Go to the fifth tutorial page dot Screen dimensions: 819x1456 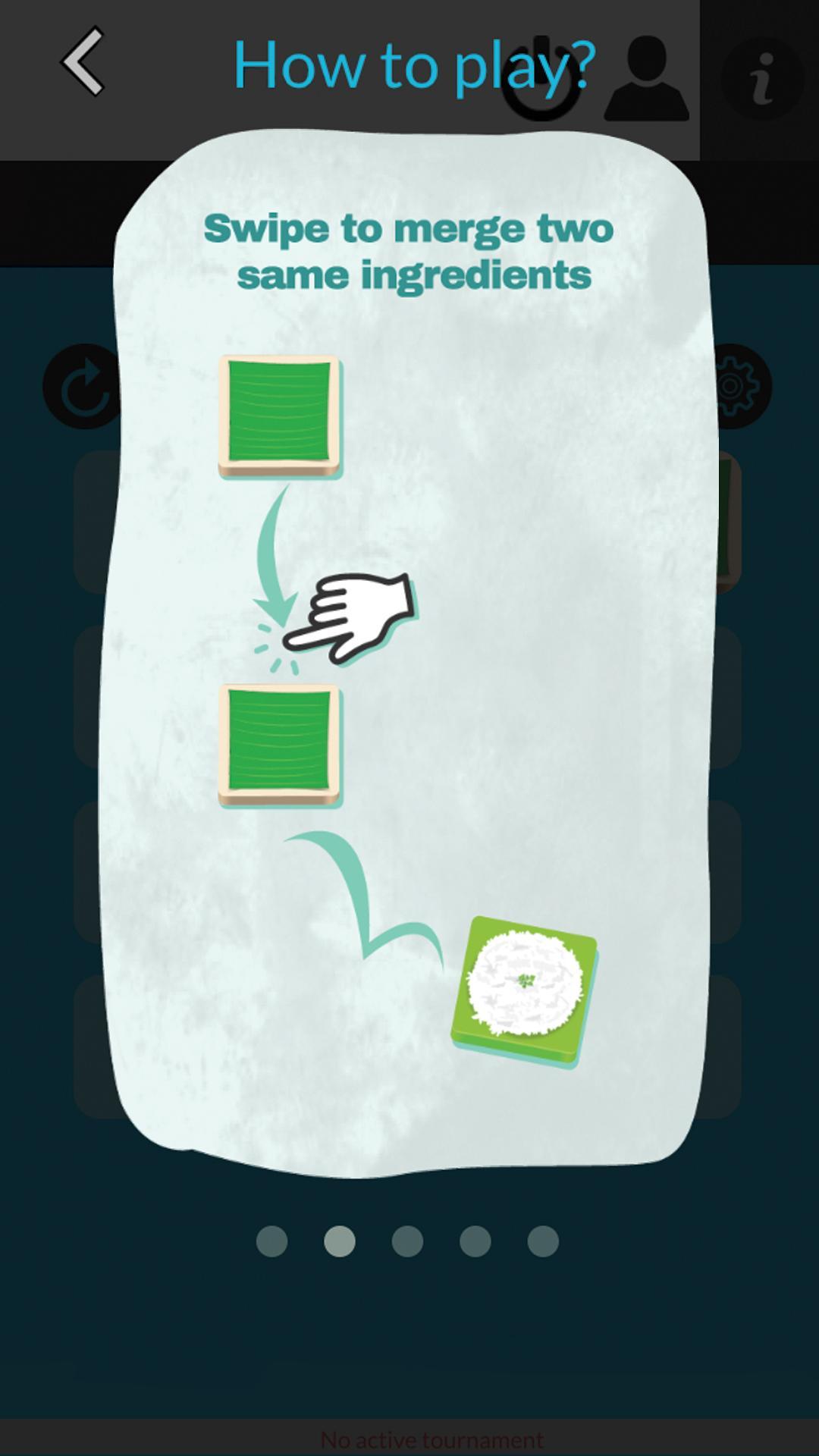543,1241
